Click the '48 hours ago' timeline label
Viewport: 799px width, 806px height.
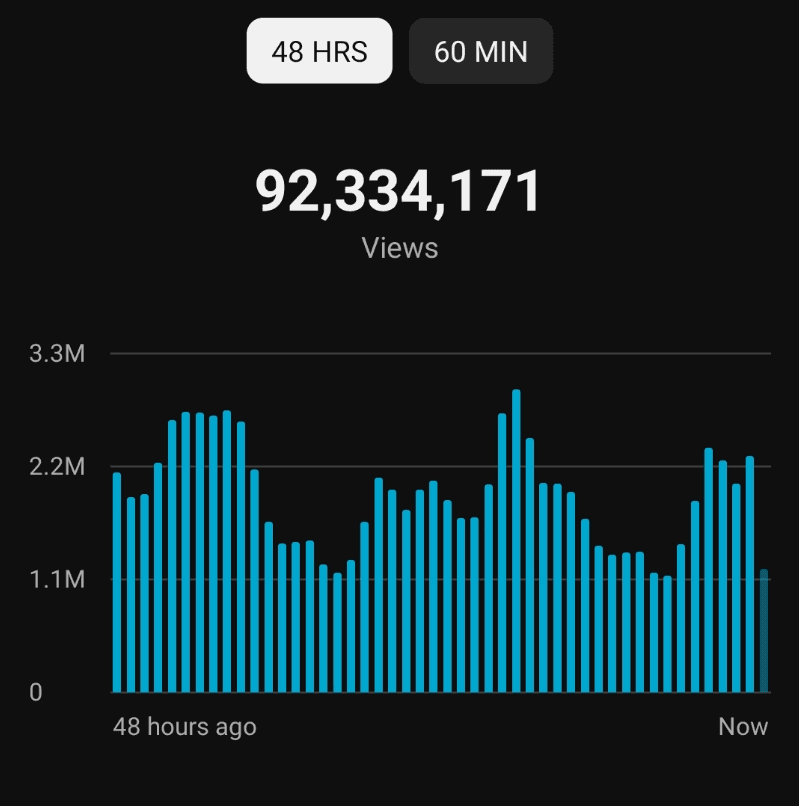(x=183, y=727)
